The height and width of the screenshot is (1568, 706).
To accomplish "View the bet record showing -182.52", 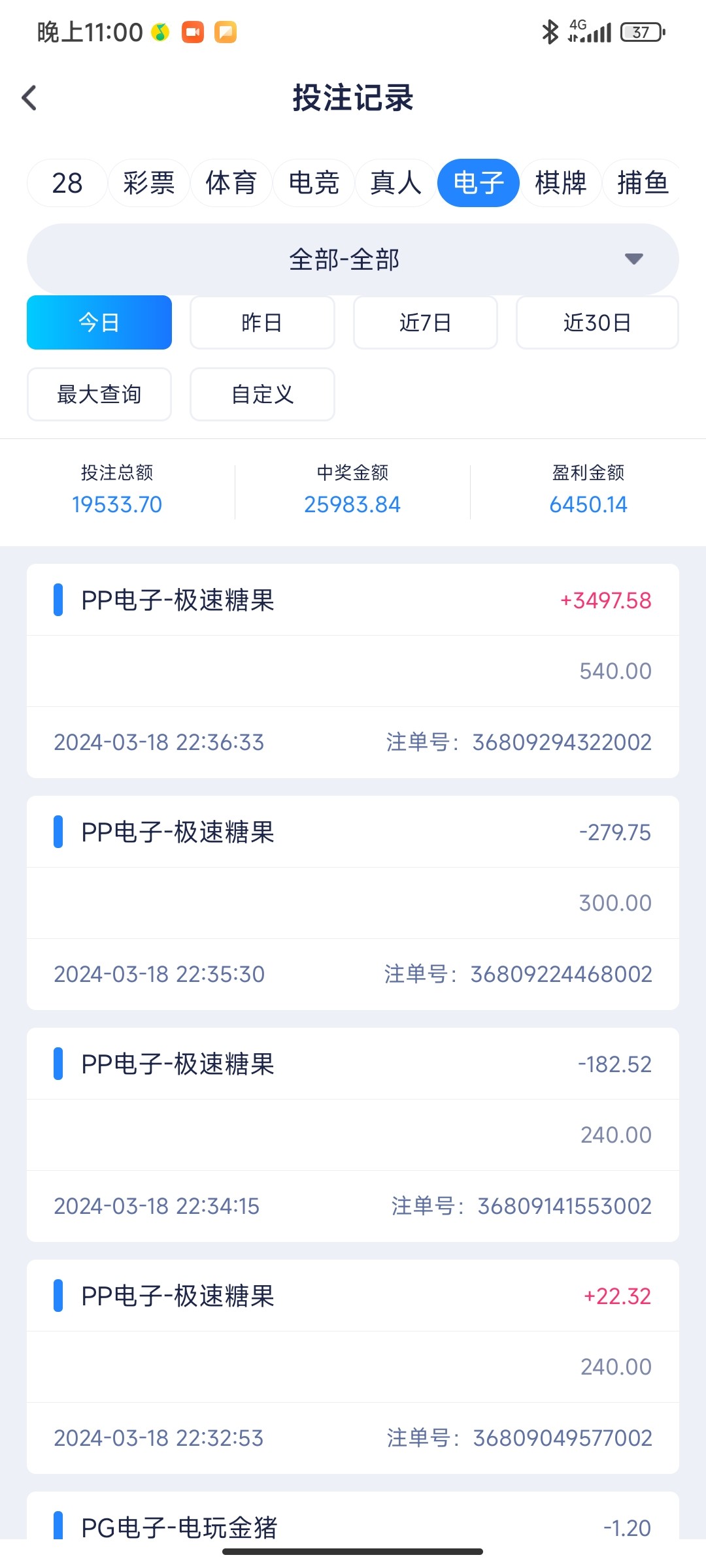I will [352, 1134].
